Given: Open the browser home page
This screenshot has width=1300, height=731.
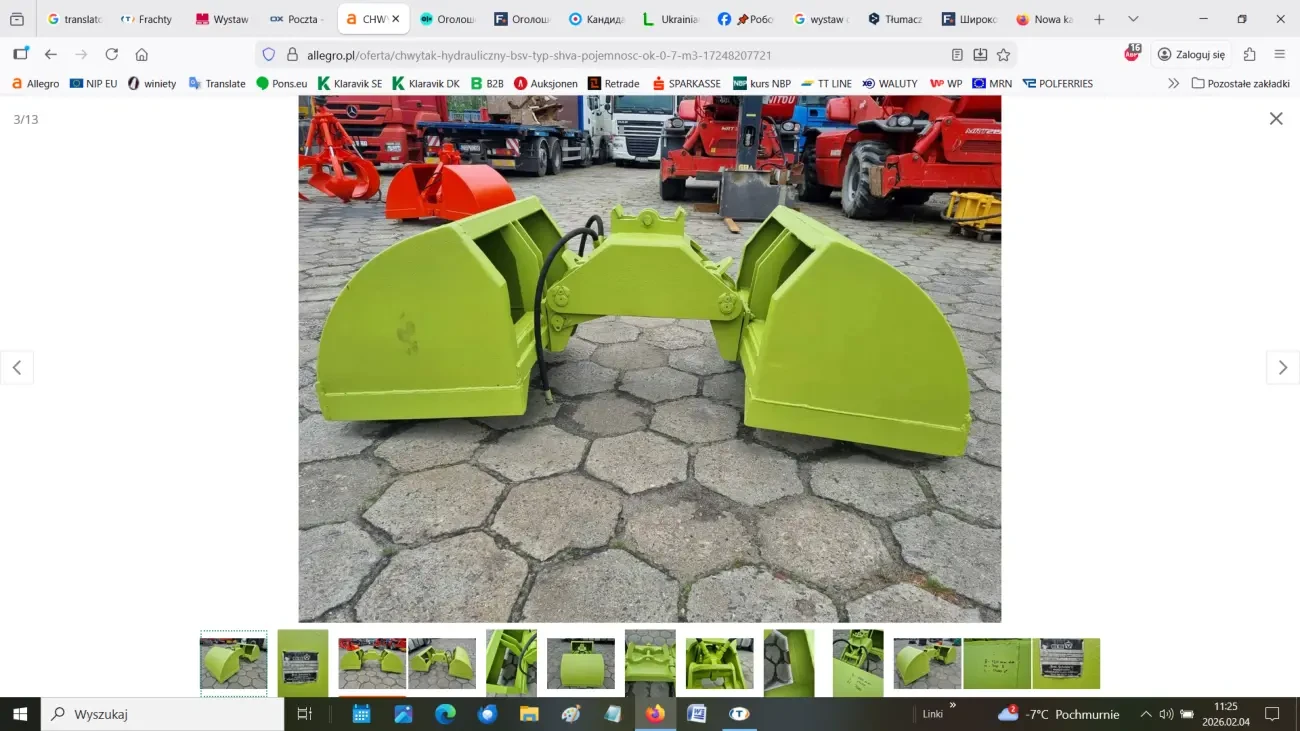Looking at the screenshot, I should (142, 55).
